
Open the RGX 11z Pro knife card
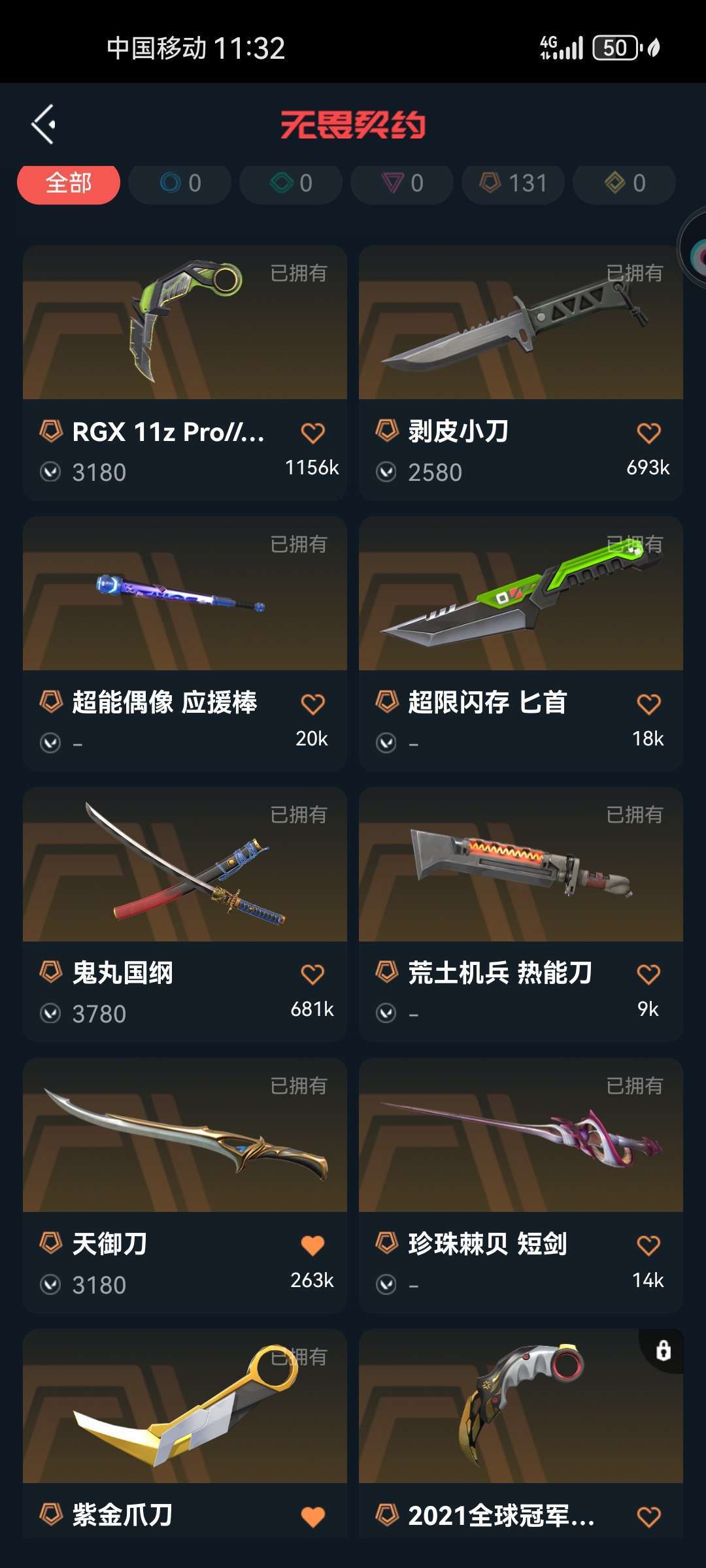(x=185, y=372)
